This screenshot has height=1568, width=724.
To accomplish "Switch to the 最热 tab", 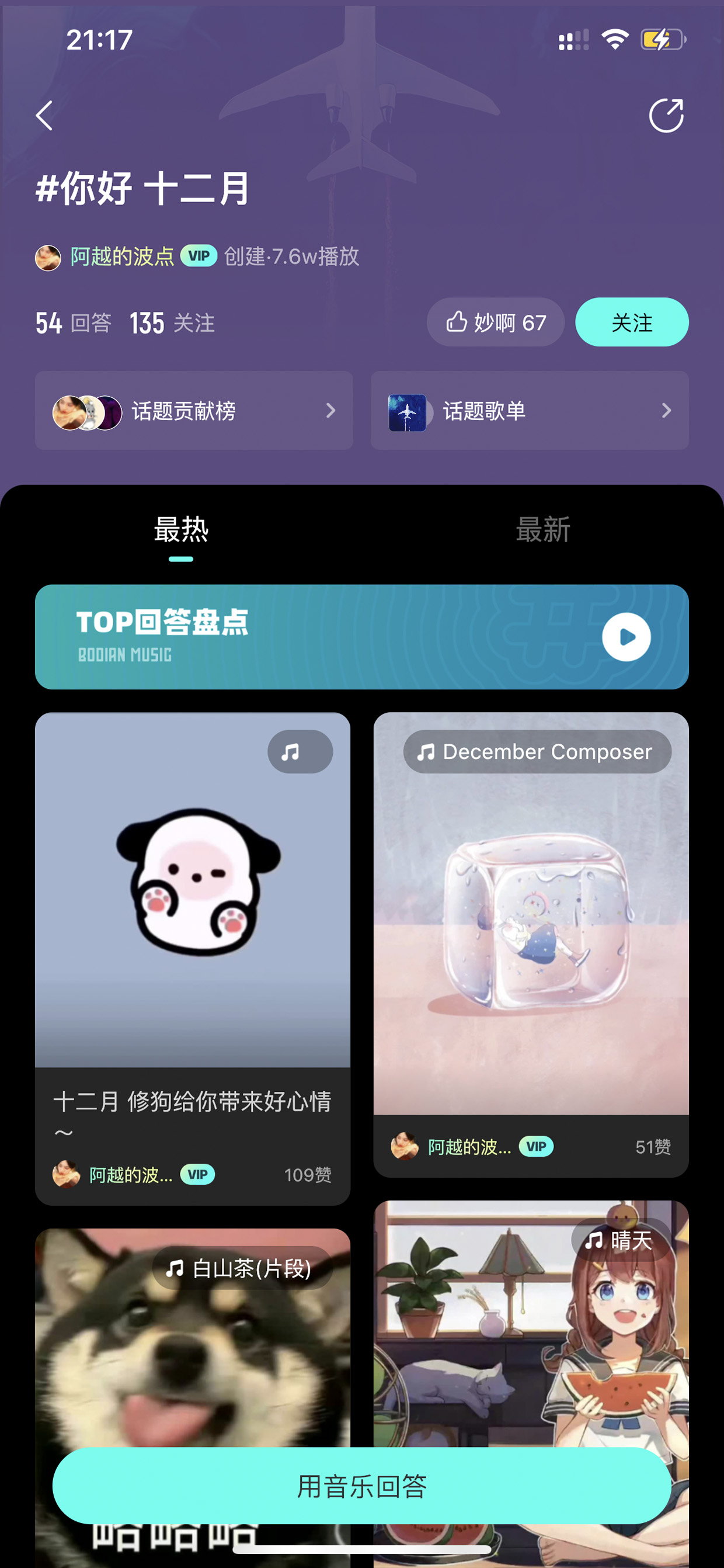I will (180, 529).
